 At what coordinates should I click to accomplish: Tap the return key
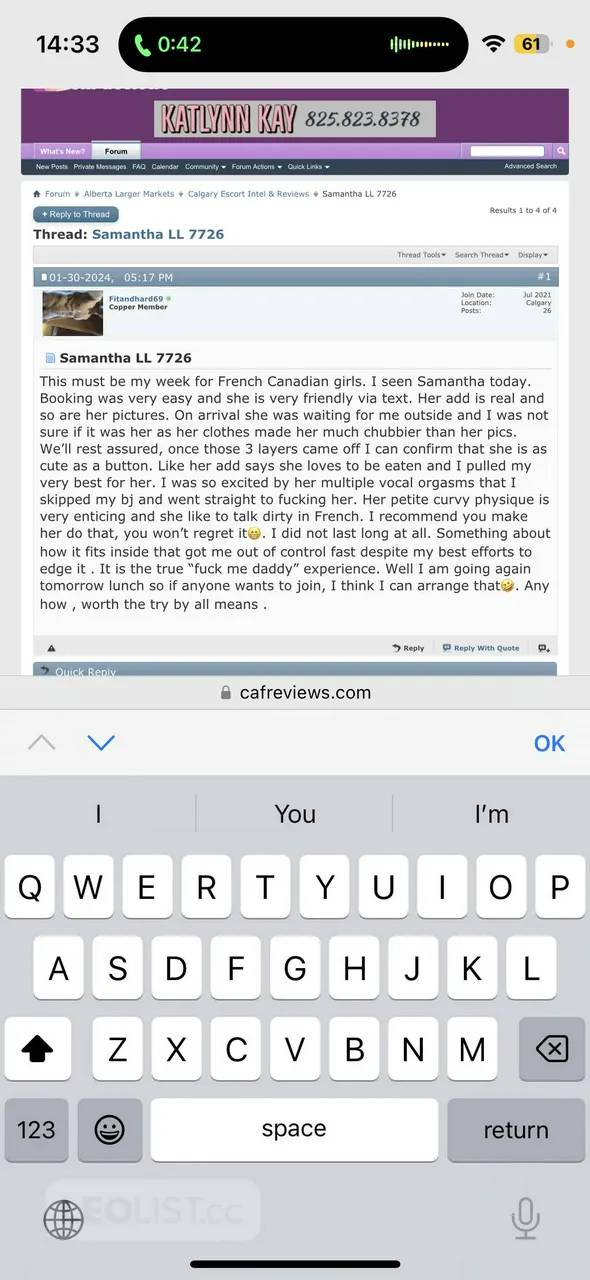516,1130
